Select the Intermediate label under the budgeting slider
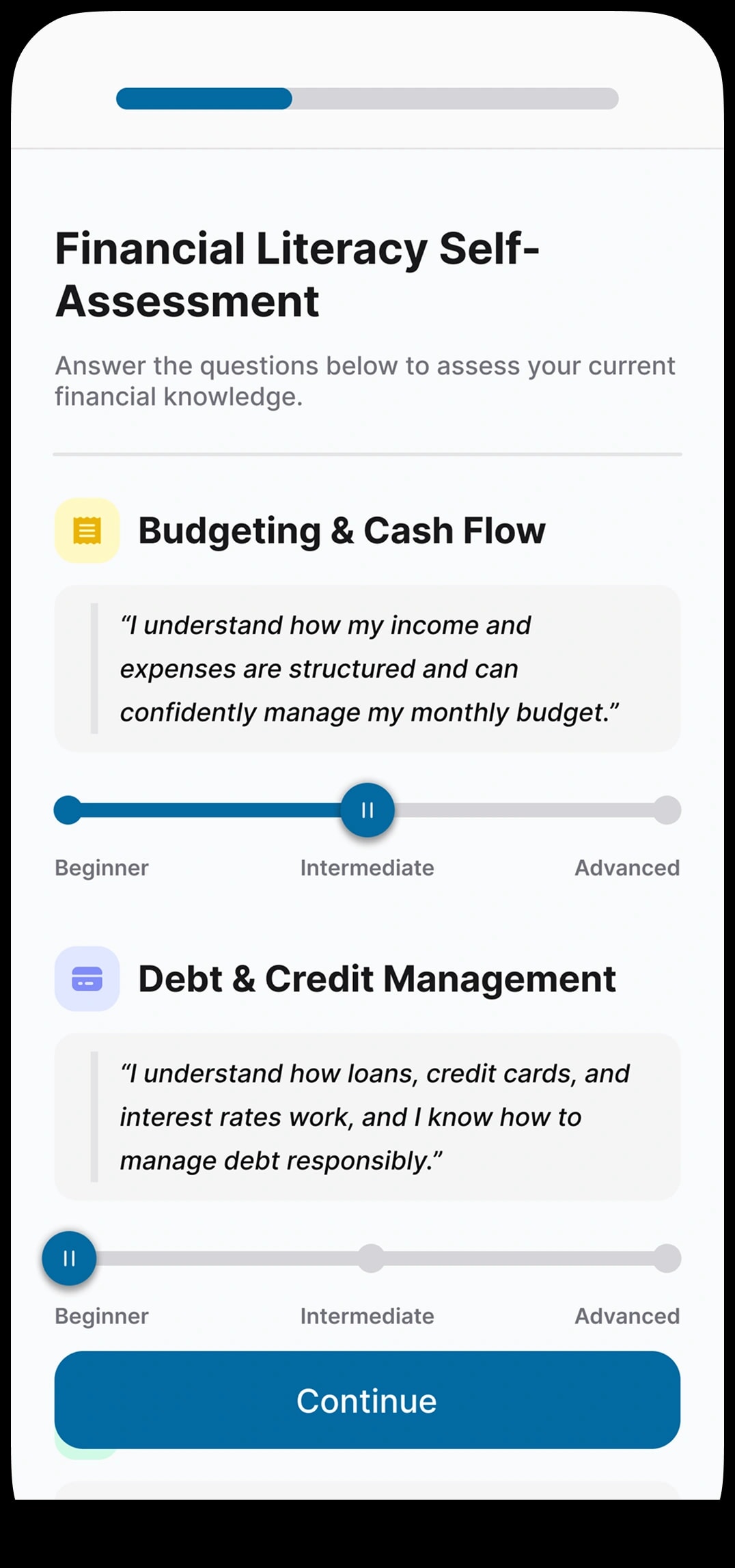This screenshot has width=735, height=1568. coord(367,868)
